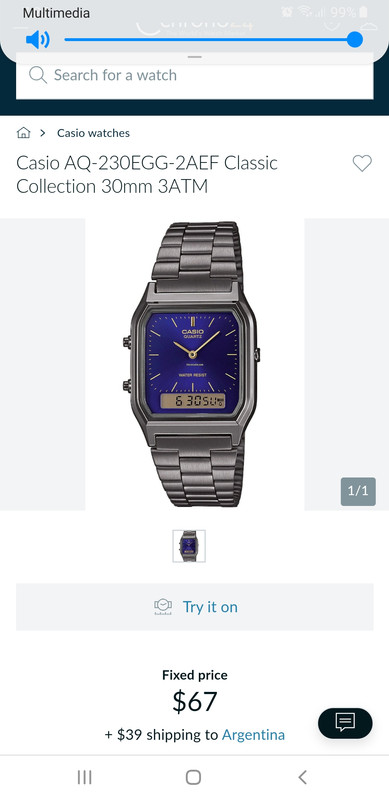The width and height of the screenshot is (389, 800).
Task: Open recent apps from the navigation bar
Action: click(84, 777)
